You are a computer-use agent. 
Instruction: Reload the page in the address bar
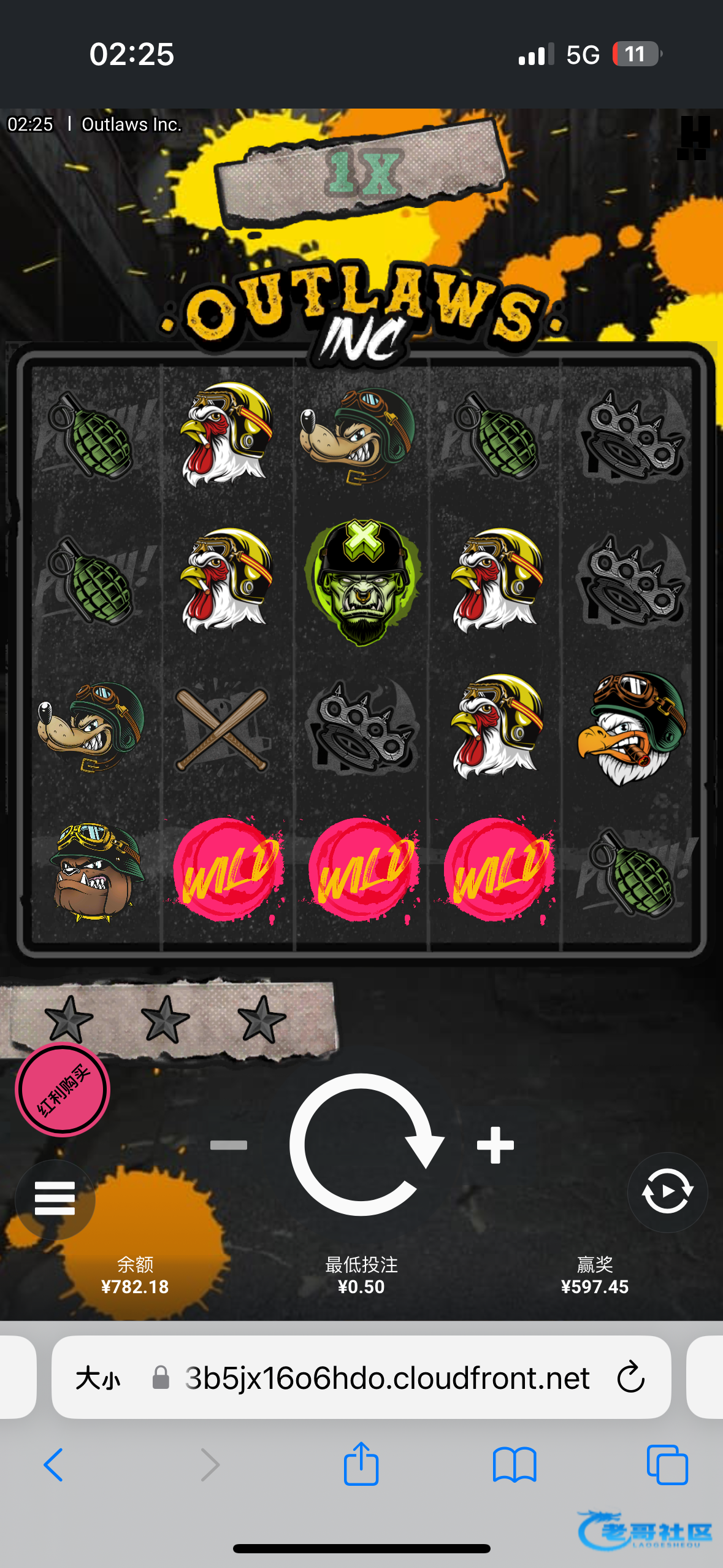tap(630, 1378)
